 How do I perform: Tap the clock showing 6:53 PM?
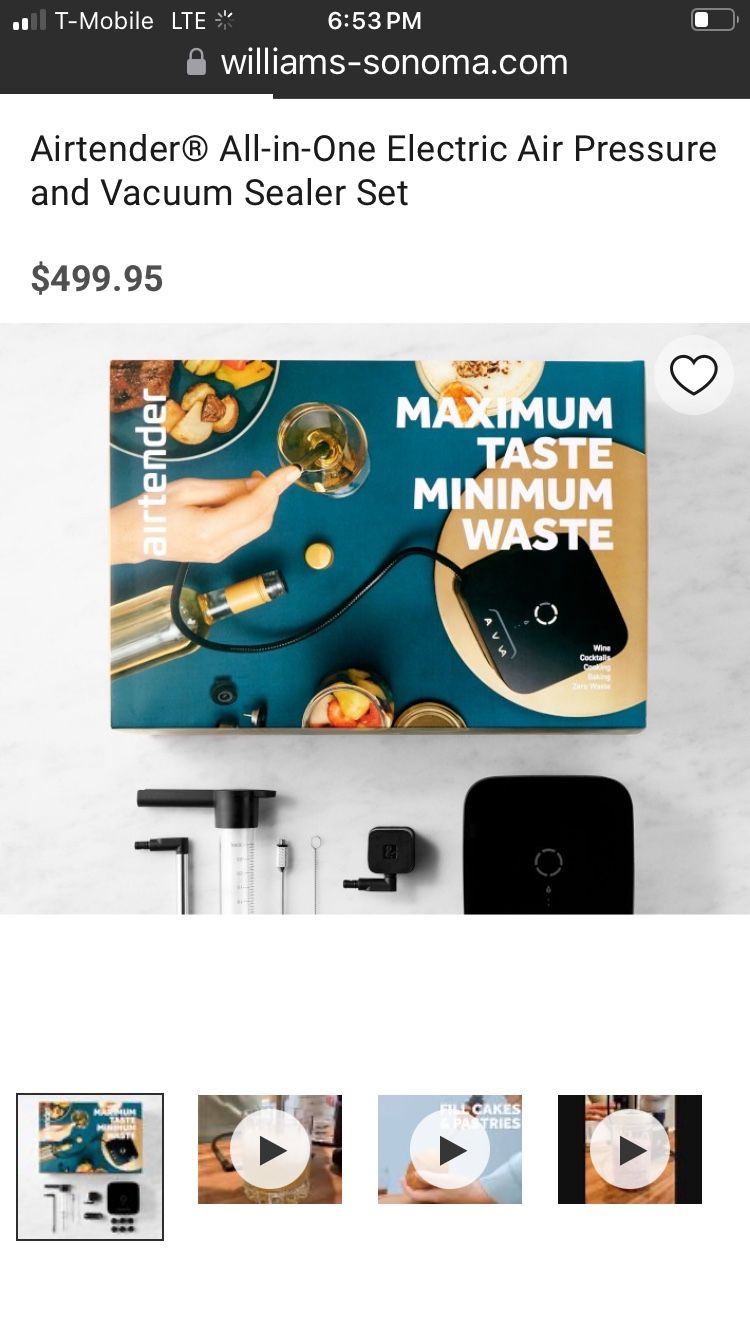pyautogui.click(x=374, y=19)
